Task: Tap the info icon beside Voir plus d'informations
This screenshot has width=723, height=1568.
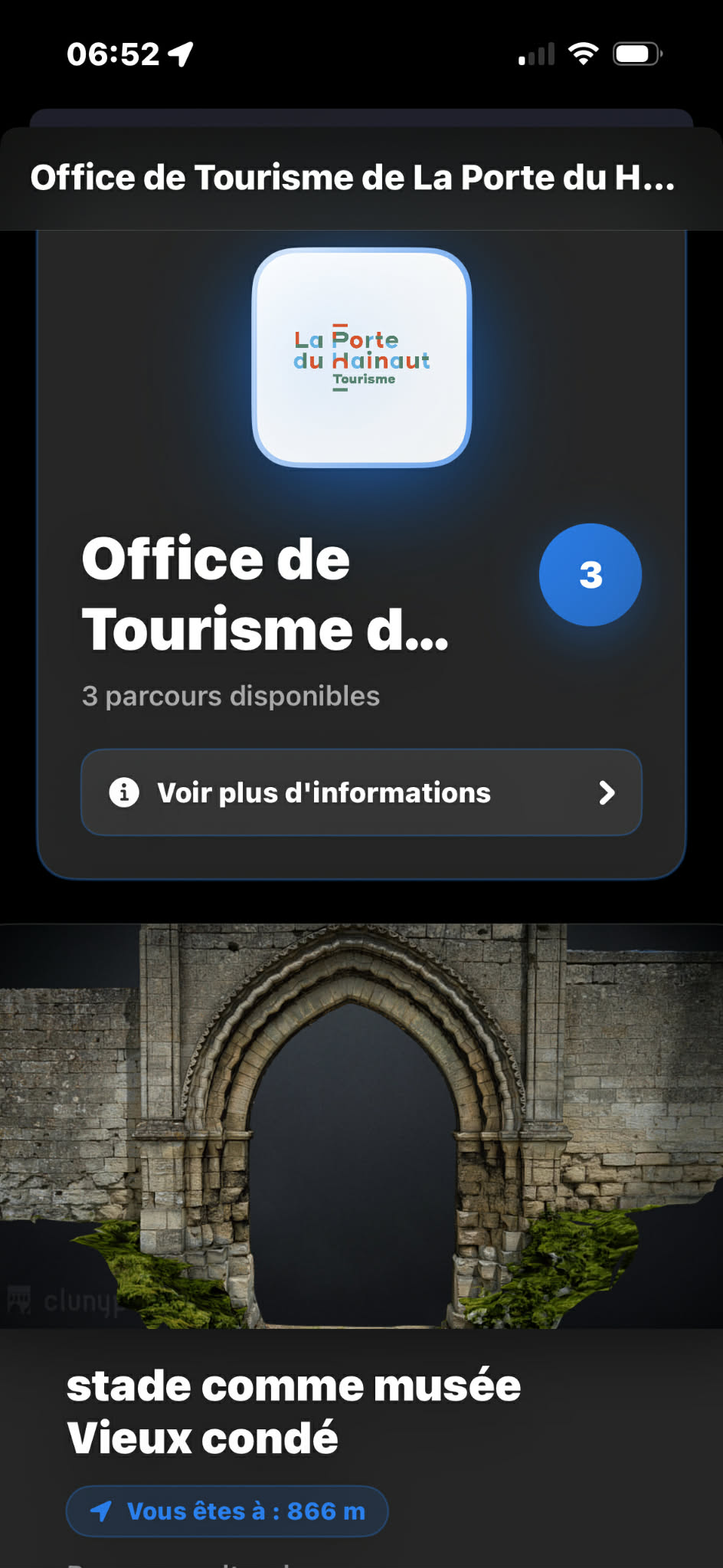Action: (125, 793)
